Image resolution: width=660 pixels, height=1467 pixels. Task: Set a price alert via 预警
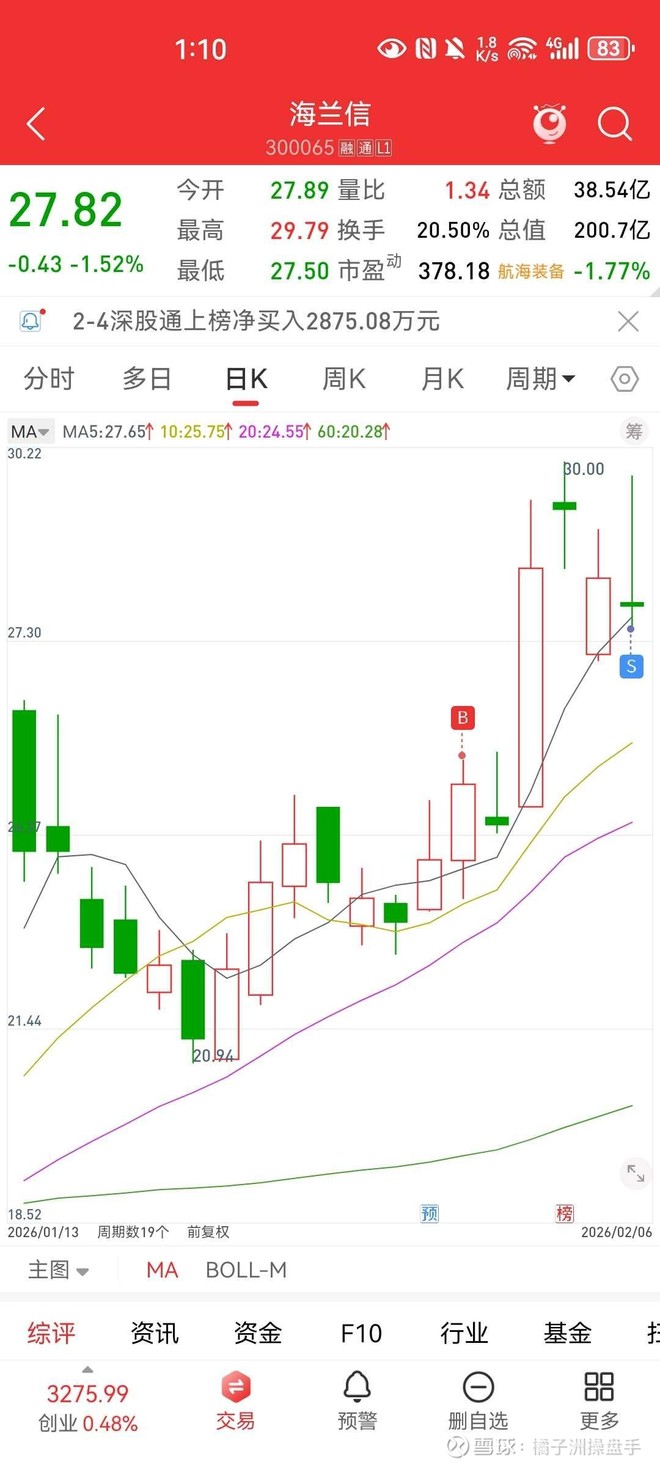(357, 1401)
